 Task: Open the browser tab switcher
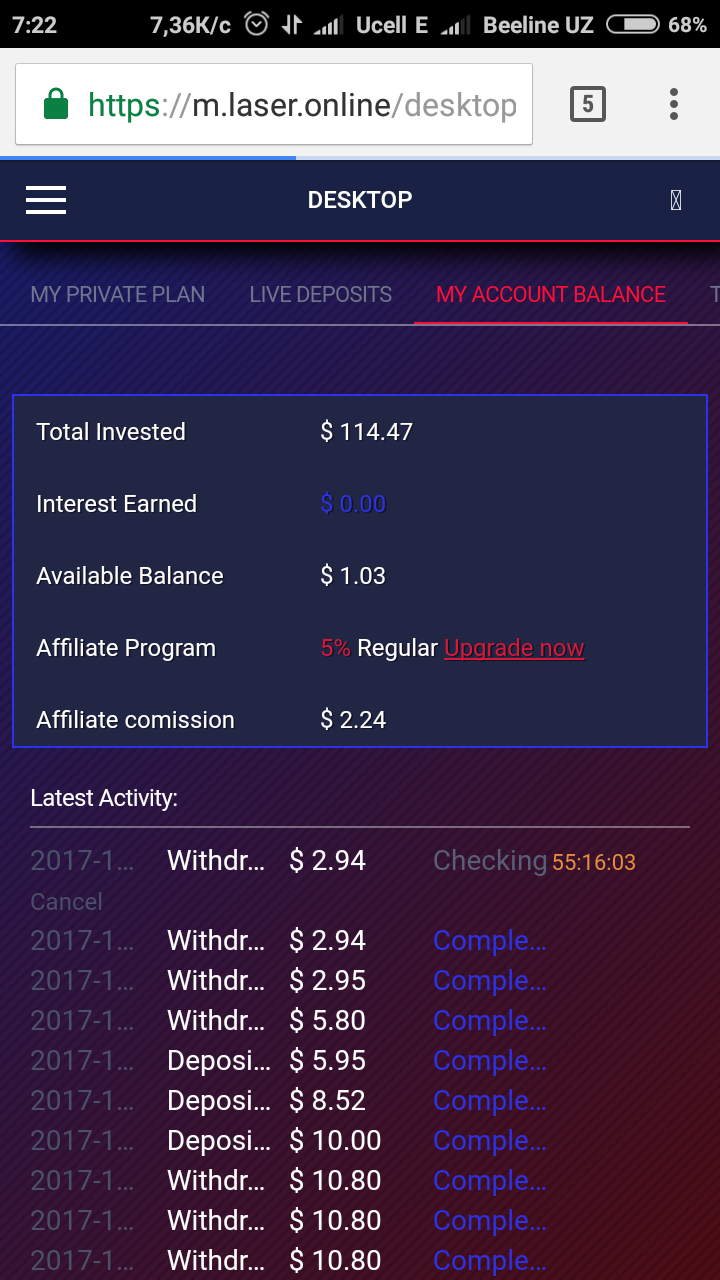click(x=587, y=104)
